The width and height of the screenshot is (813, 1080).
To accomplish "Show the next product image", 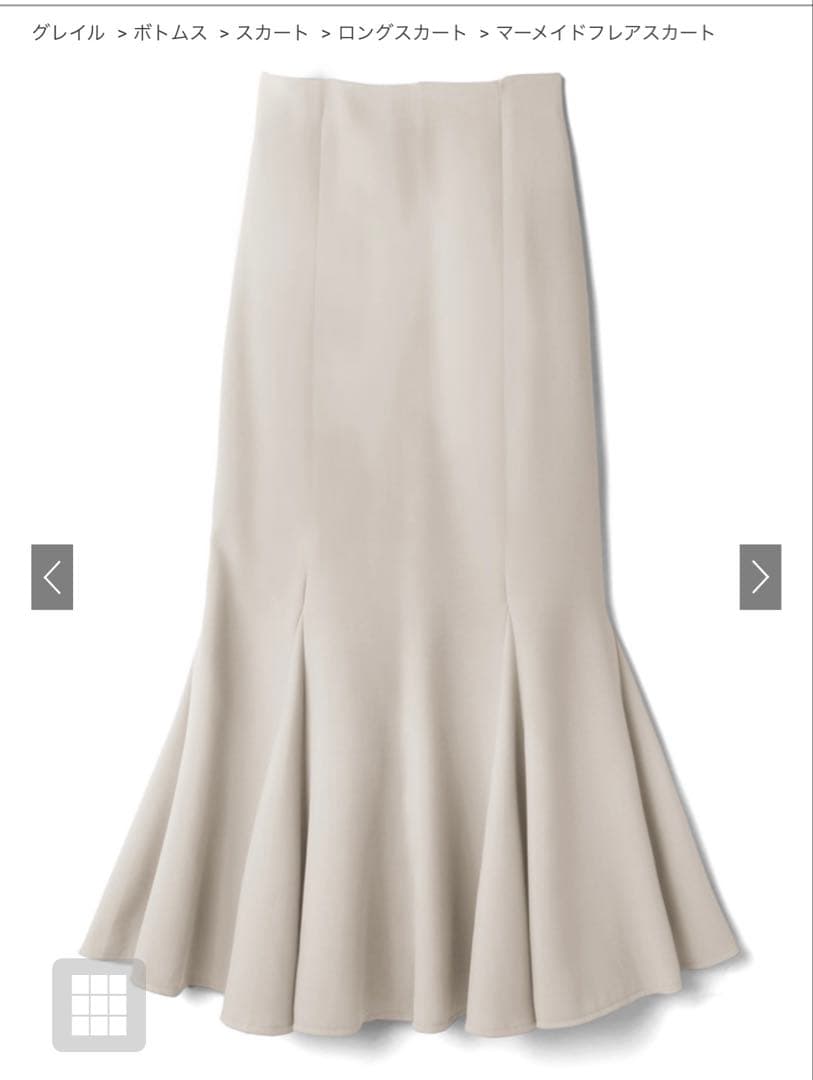I will pos(760,577).
